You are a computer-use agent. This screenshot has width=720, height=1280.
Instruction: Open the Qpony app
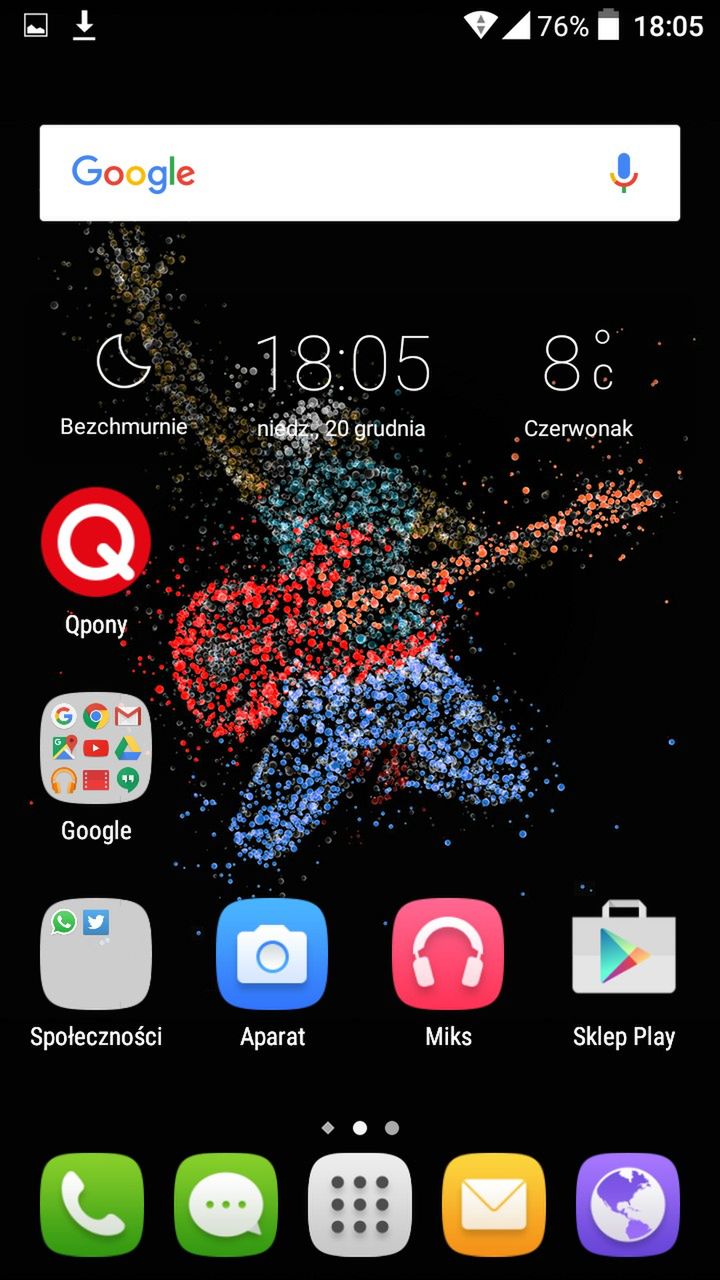point(96,543)
